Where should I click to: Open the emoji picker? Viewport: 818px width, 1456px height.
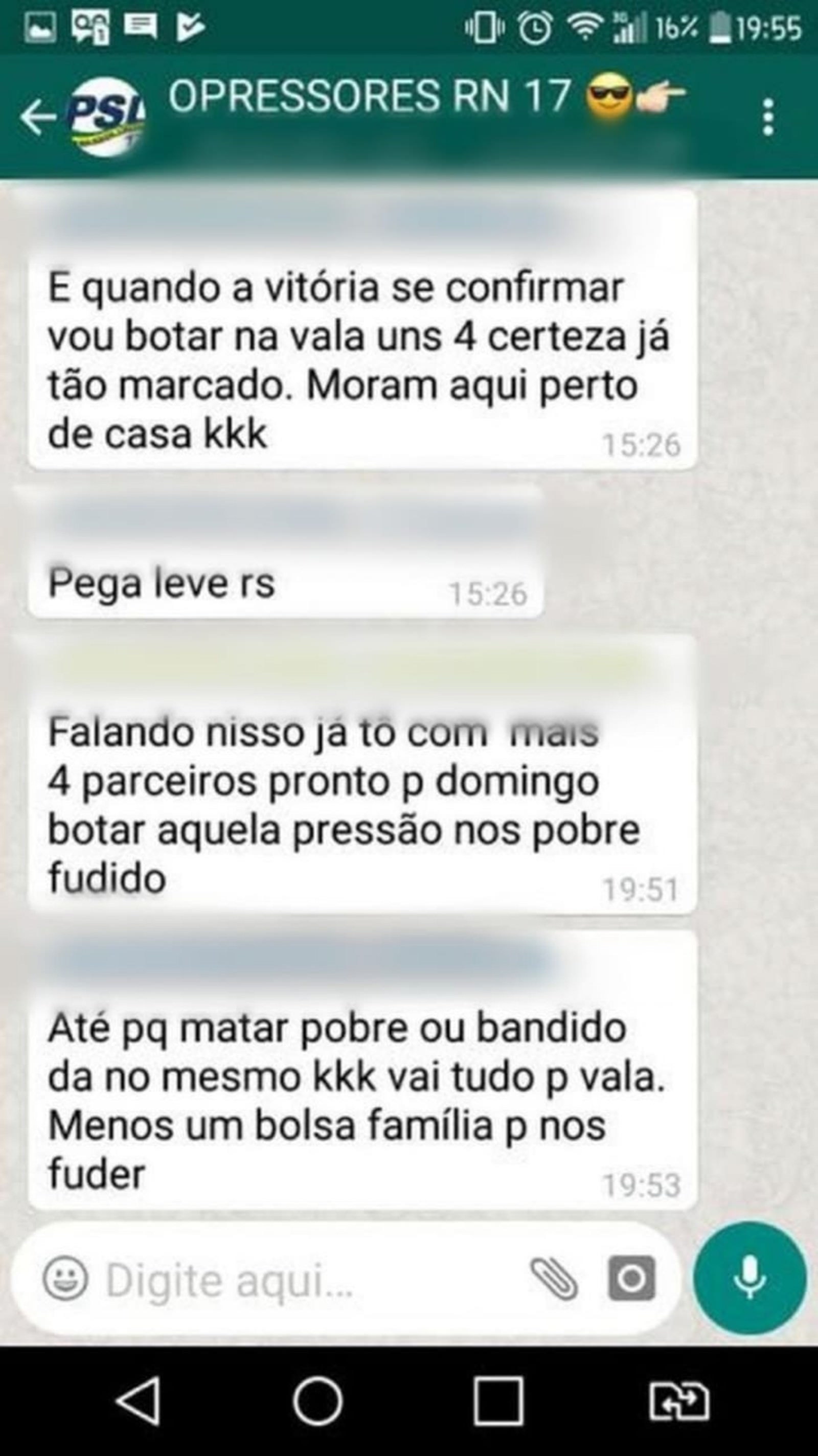(x=66, y=1279)
